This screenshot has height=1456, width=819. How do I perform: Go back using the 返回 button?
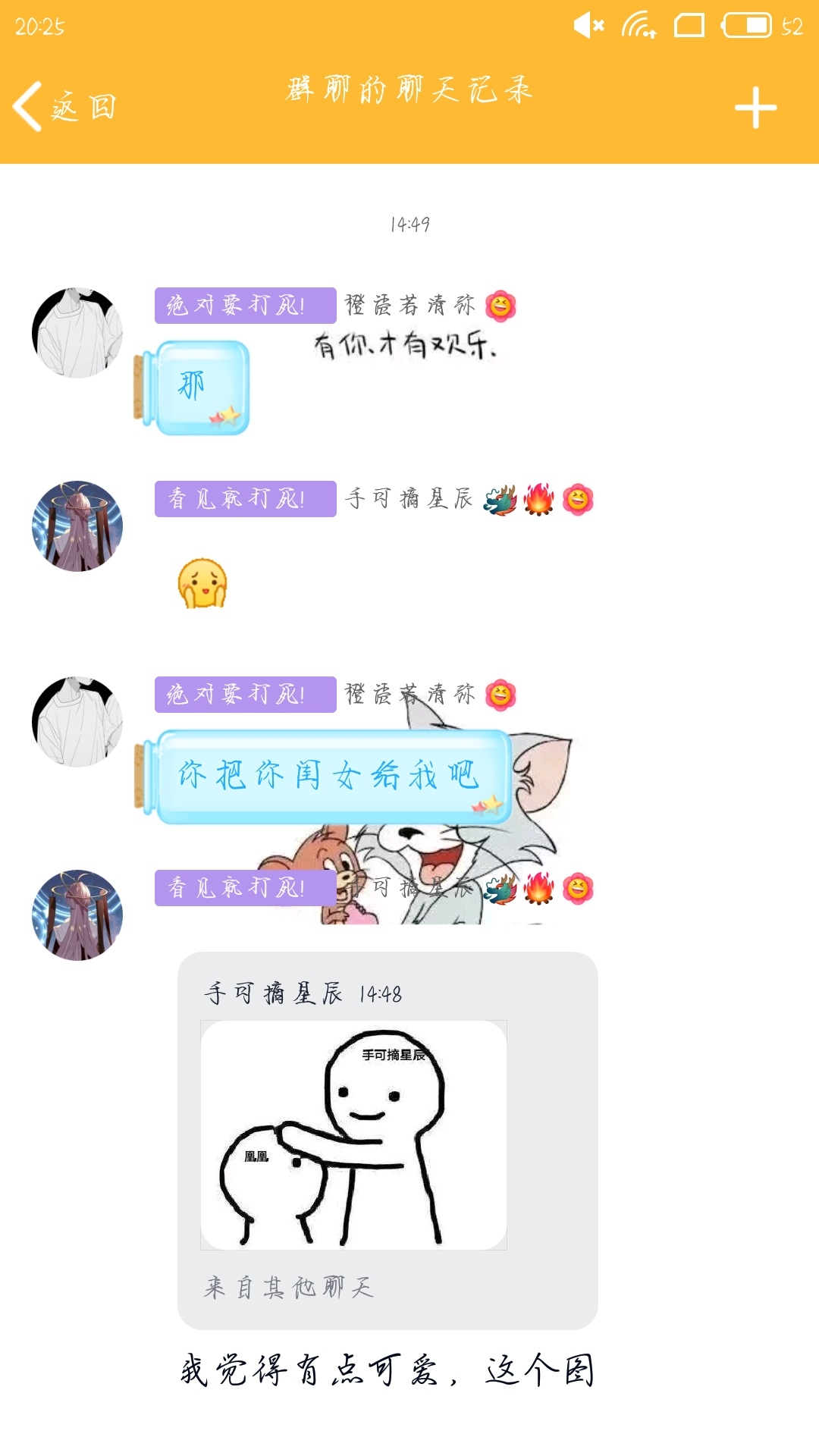click(x=65, y=107)
